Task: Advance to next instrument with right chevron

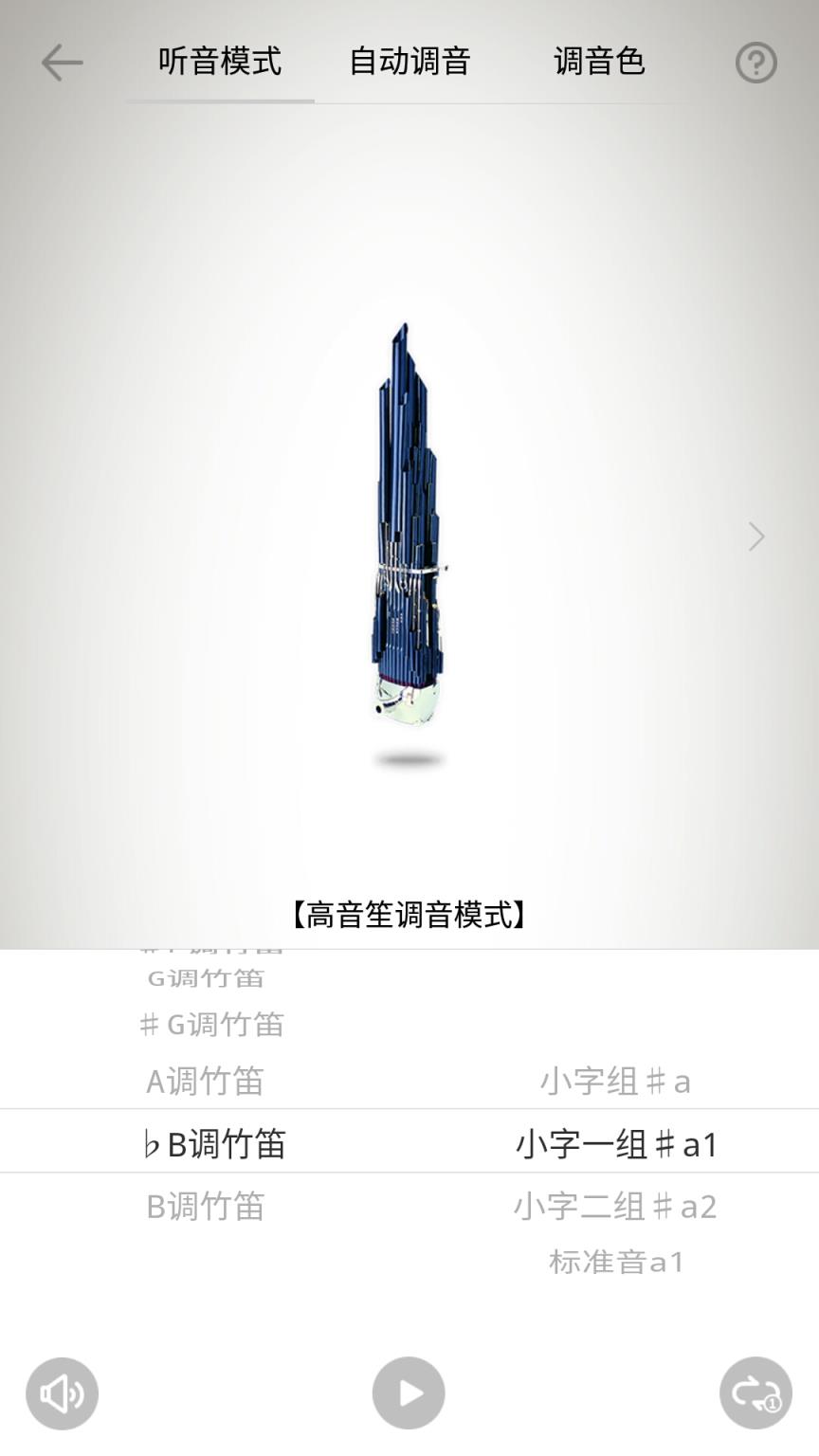Action: [755, 537]
